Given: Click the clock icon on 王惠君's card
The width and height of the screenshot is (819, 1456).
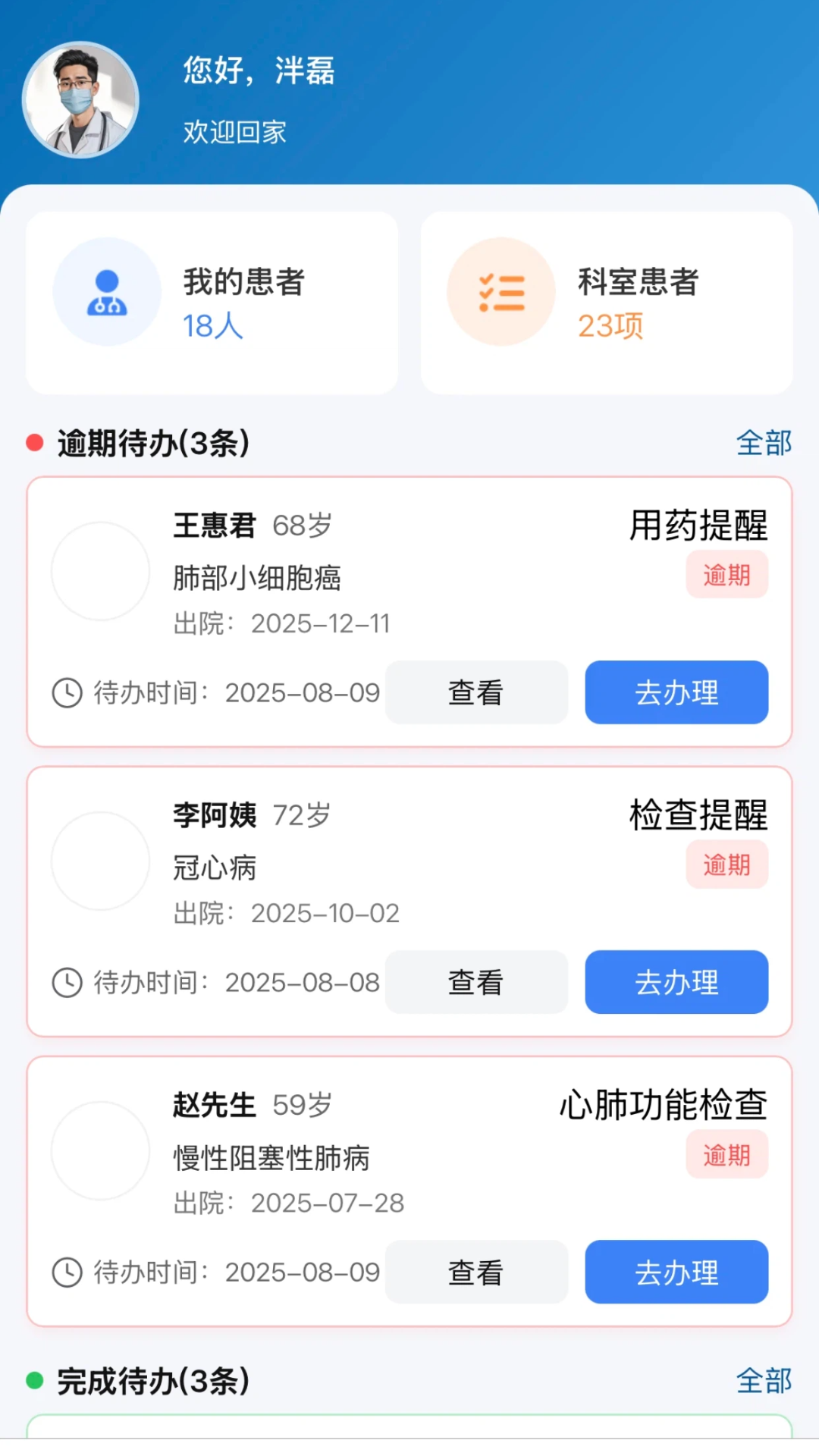Looking at the screenshot, I should [67, 692].
